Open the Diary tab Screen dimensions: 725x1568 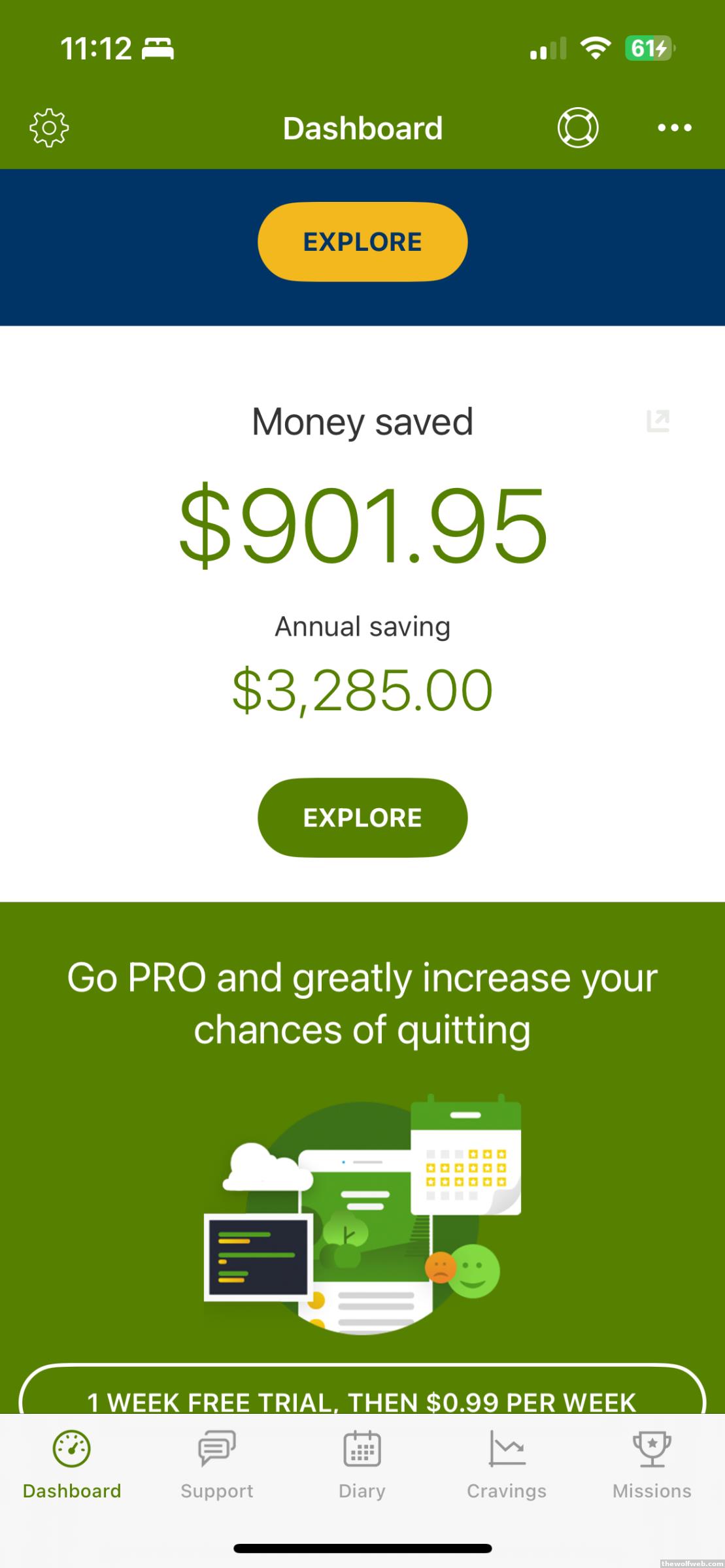click(x=362, y=1465)
